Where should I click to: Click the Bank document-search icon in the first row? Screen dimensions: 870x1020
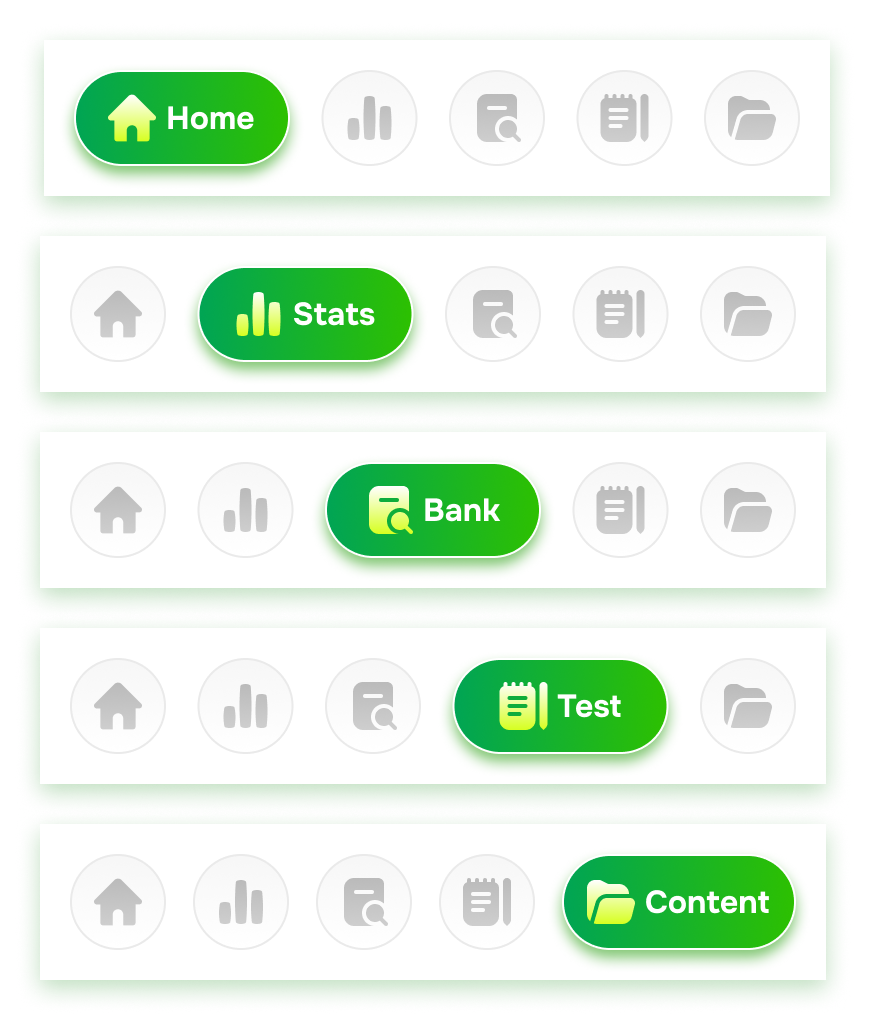click(x=497, y=117)
